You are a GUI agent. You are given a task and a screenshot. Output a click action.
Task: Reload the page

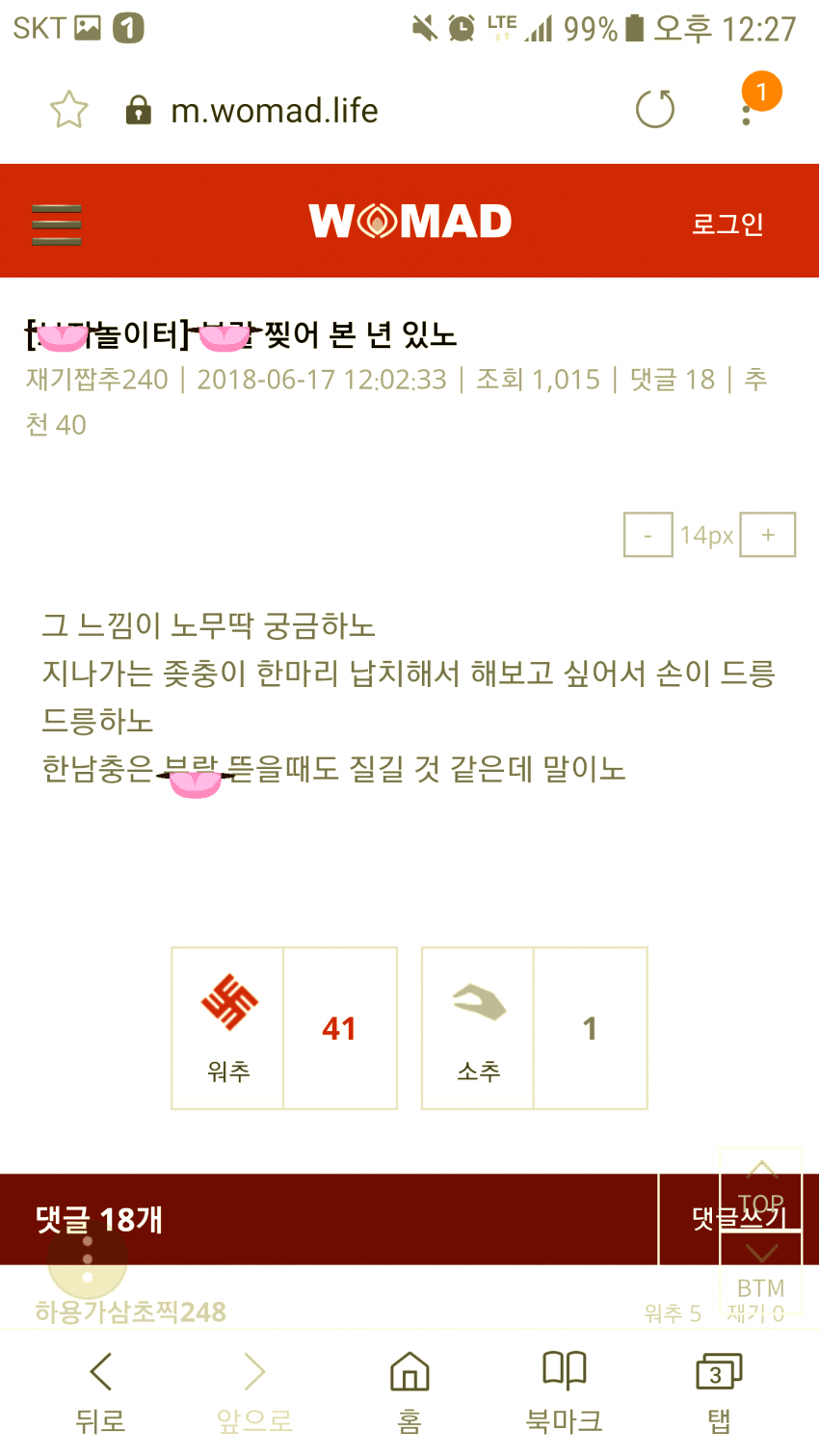tap(655, 110)
